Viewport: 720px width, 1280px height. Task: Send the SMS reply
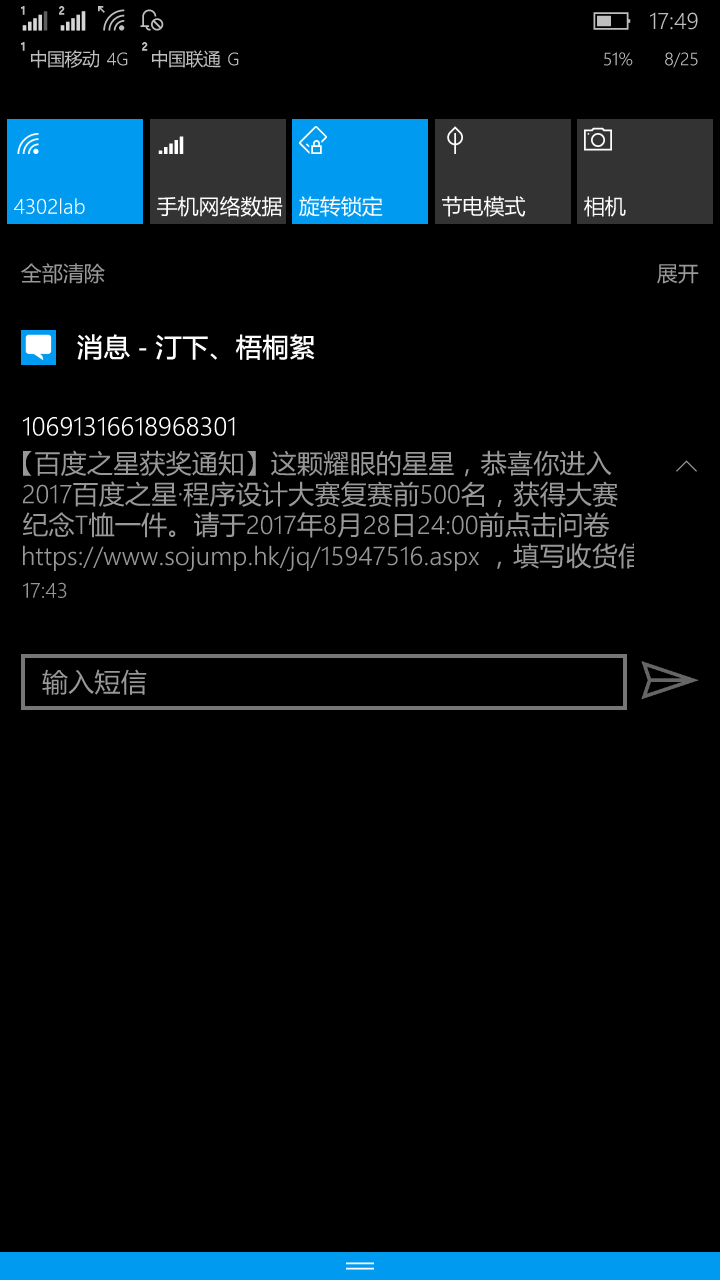(x=668, y=681)
